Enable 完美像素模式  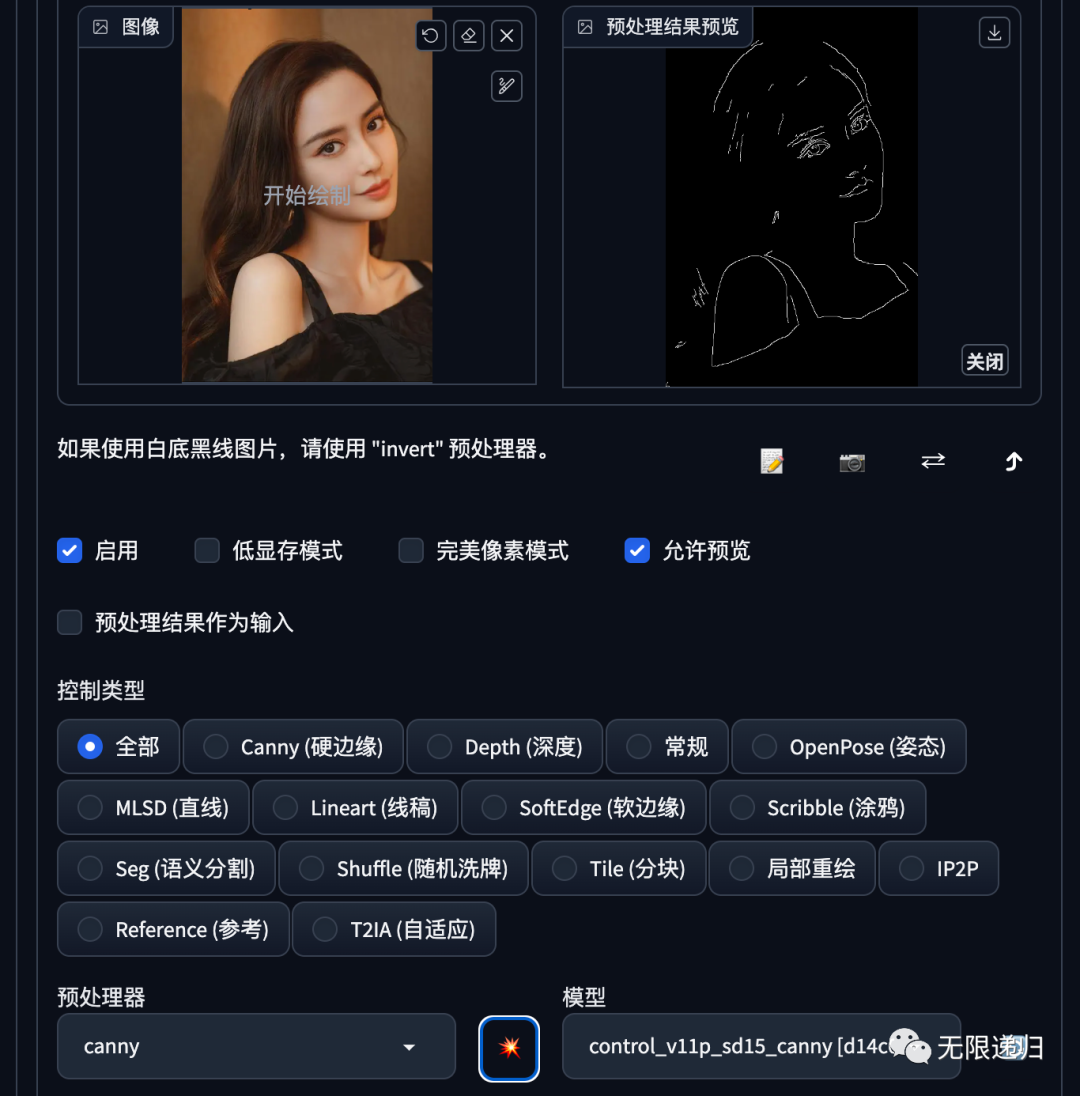click(x=411, y=550)
